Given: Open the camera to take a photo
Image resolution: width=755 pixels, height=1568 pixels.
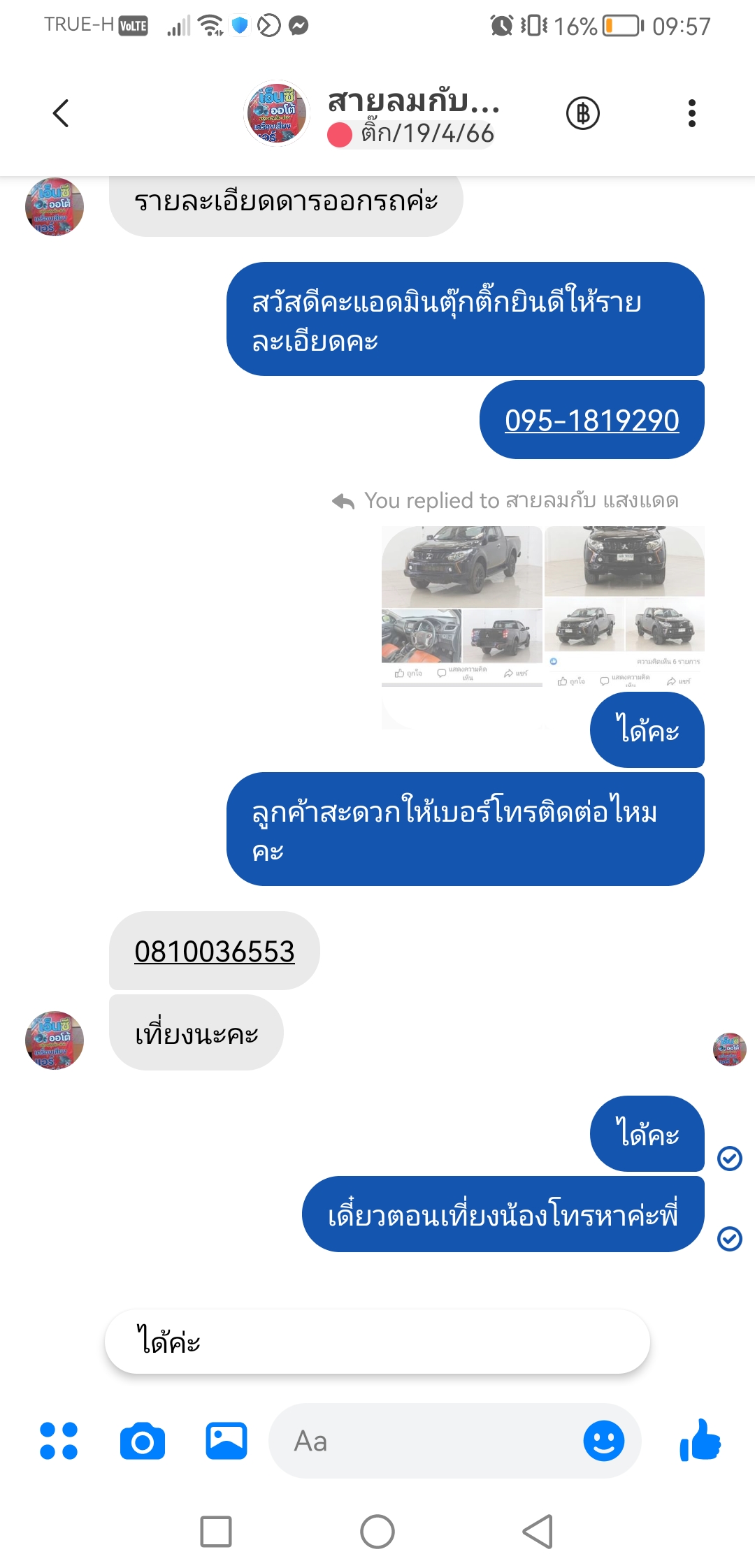Looking at the screenshot, I should [x=143, y=1441].
